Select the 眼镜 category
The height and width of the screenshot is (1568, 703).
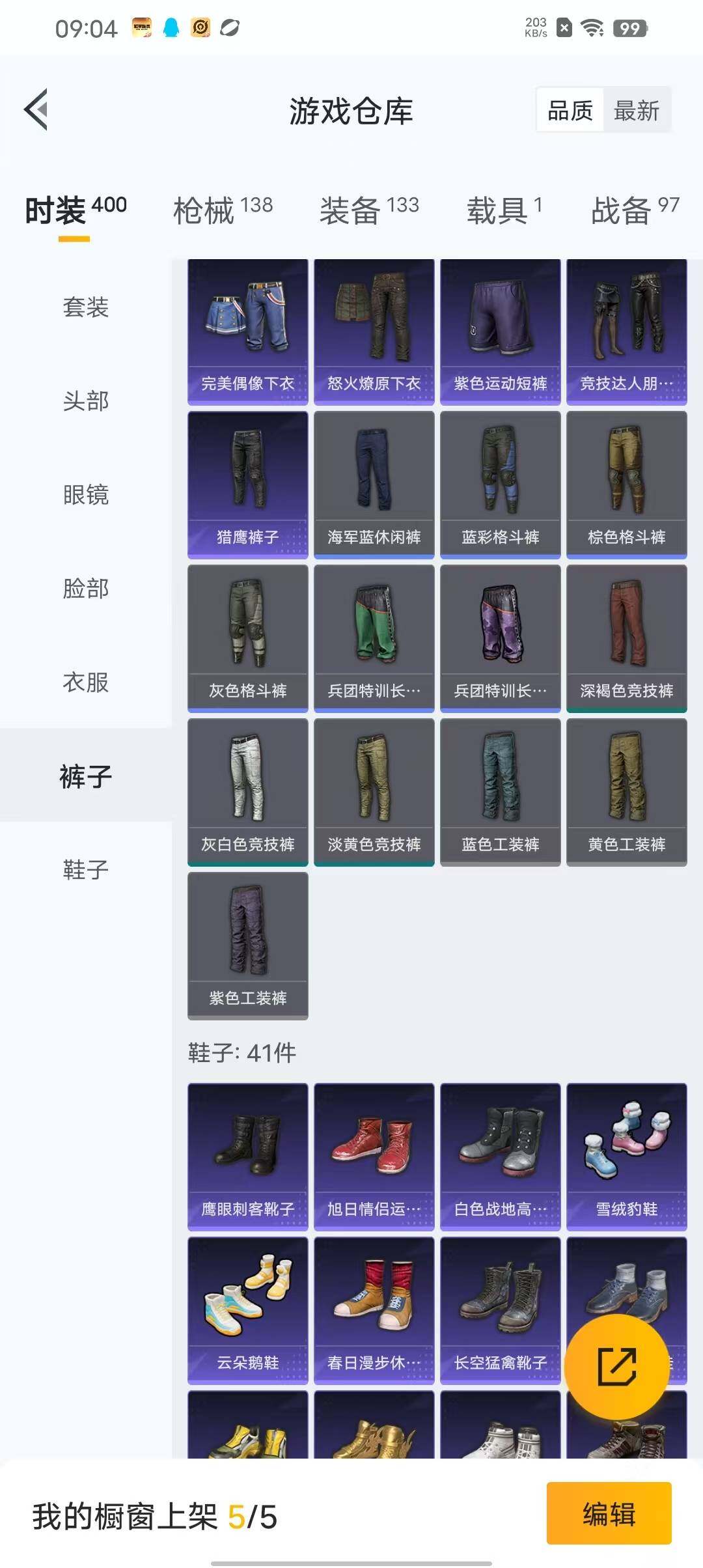tap(86, 495)
